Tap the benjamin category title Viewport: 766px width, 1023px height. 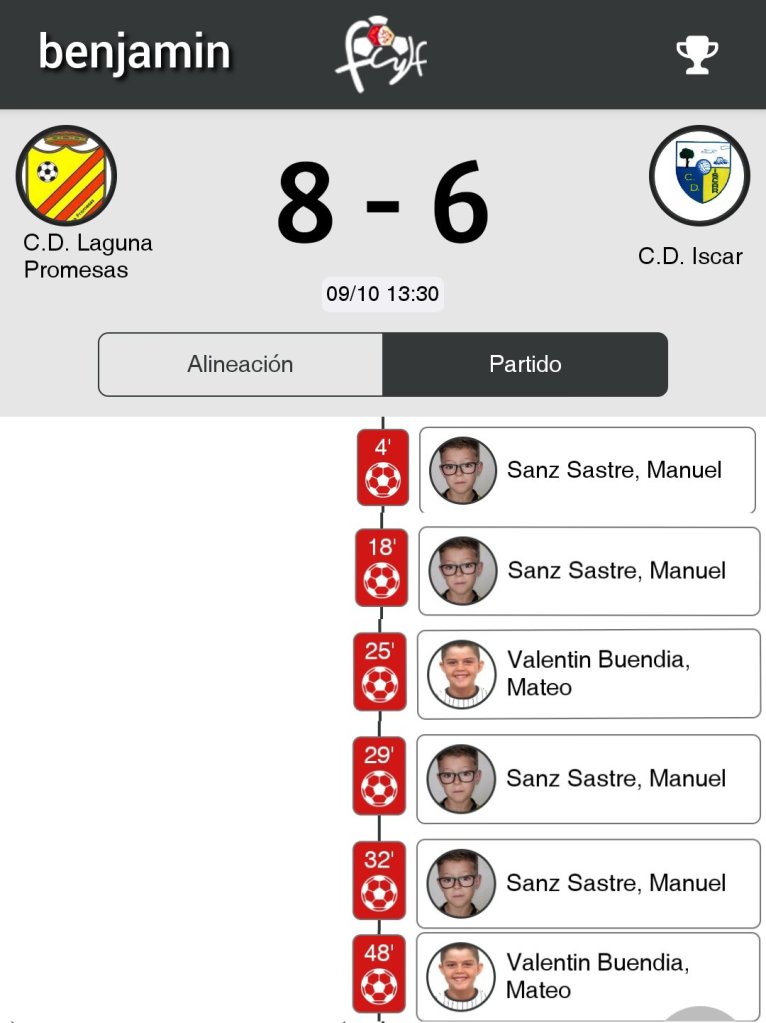pos(135,52)
